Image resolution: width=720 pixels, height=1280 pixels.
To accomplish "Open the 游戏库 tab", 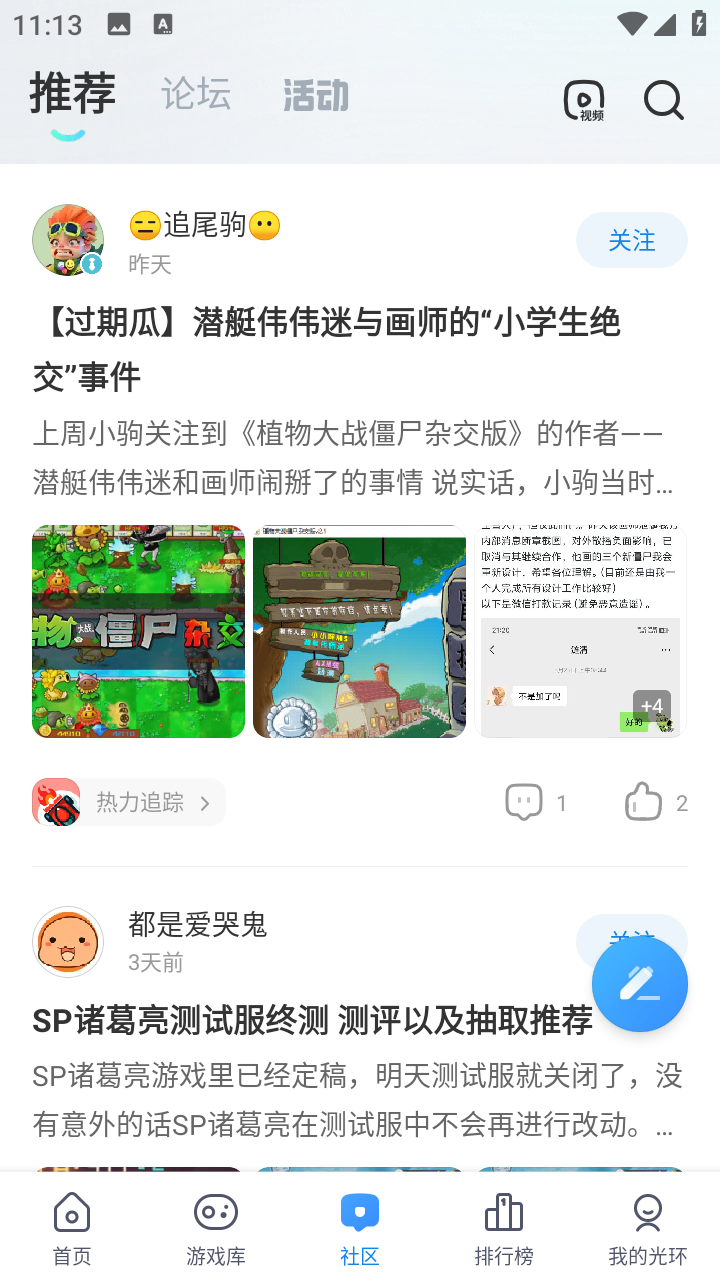I will point(216,1229).
